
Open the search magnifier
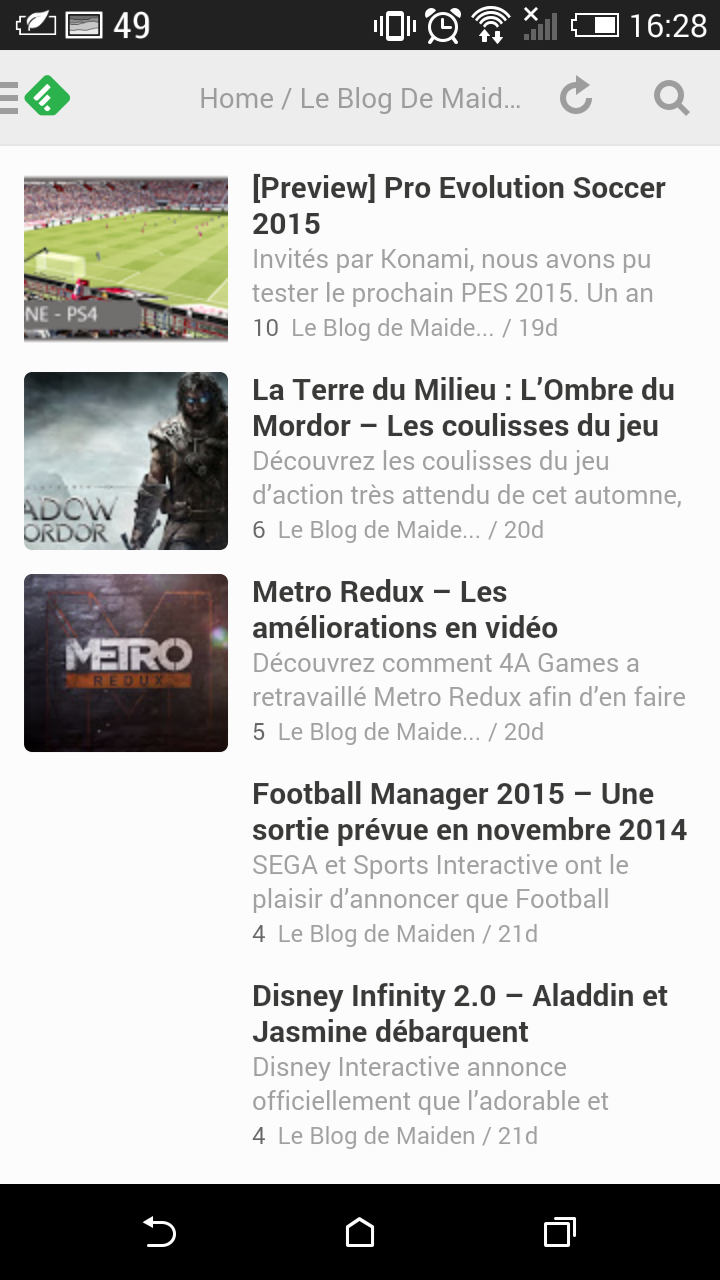671,98
